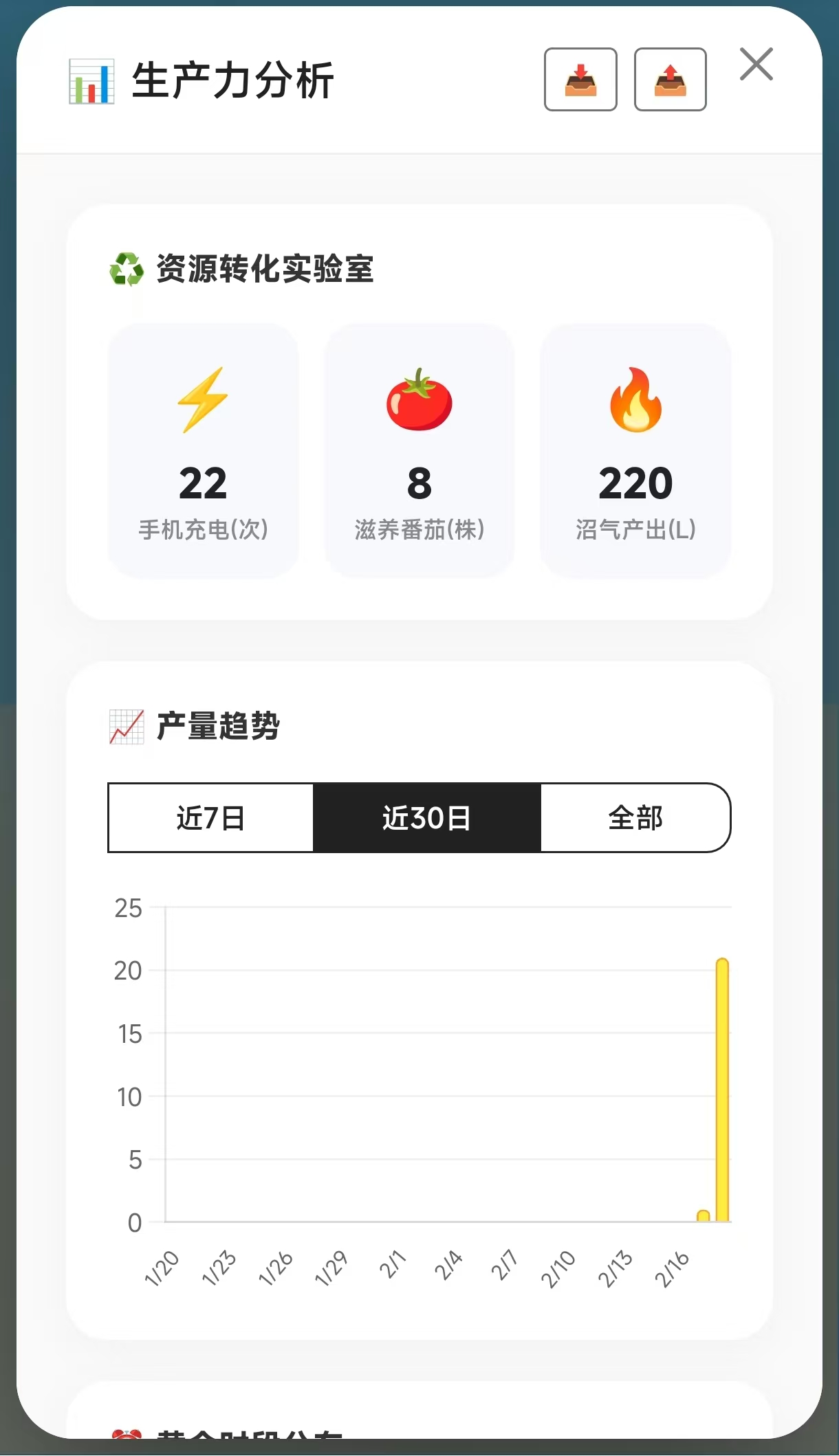Click the 2/16 axis label
The height and width of the screenshot is (1456, 839).
point(671,1268)
